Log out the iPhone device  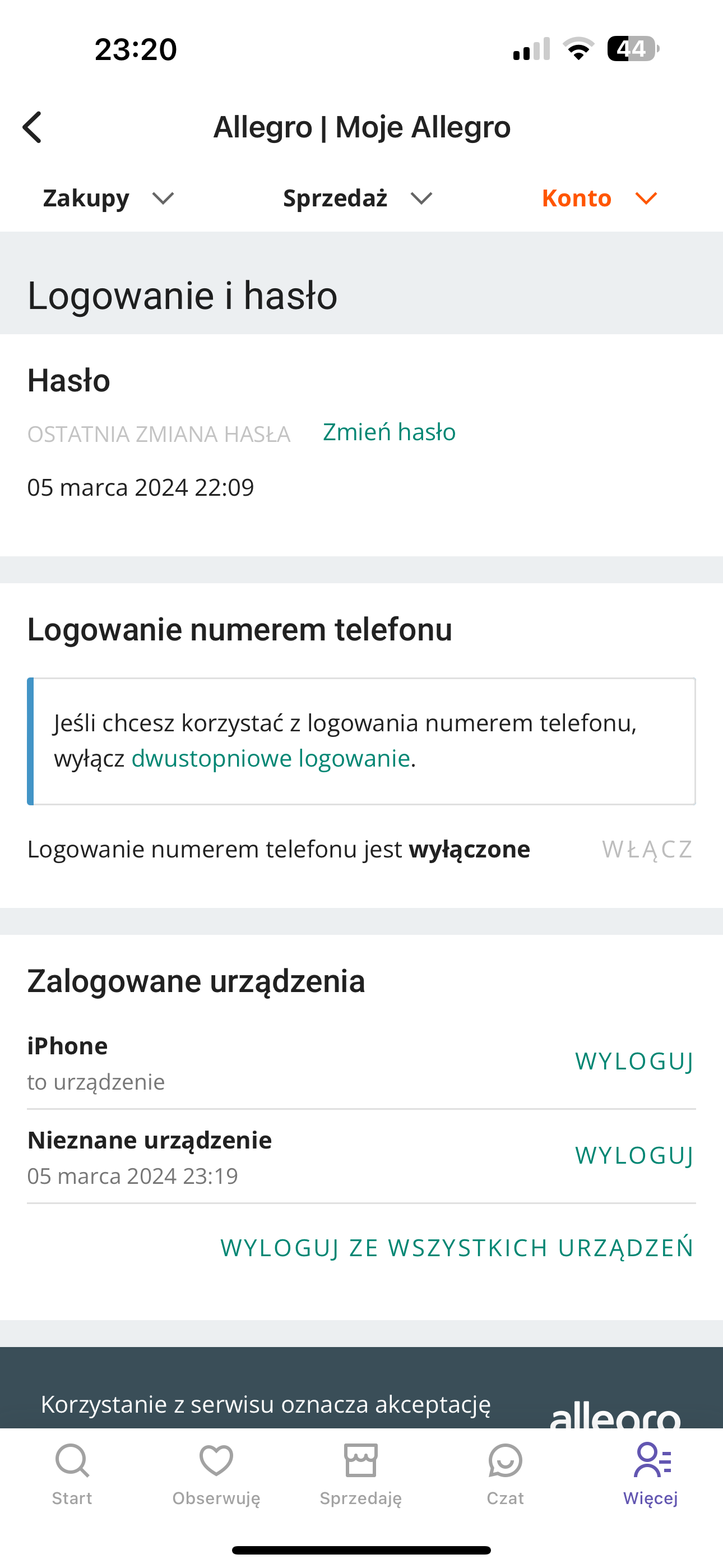point(634,1062)
